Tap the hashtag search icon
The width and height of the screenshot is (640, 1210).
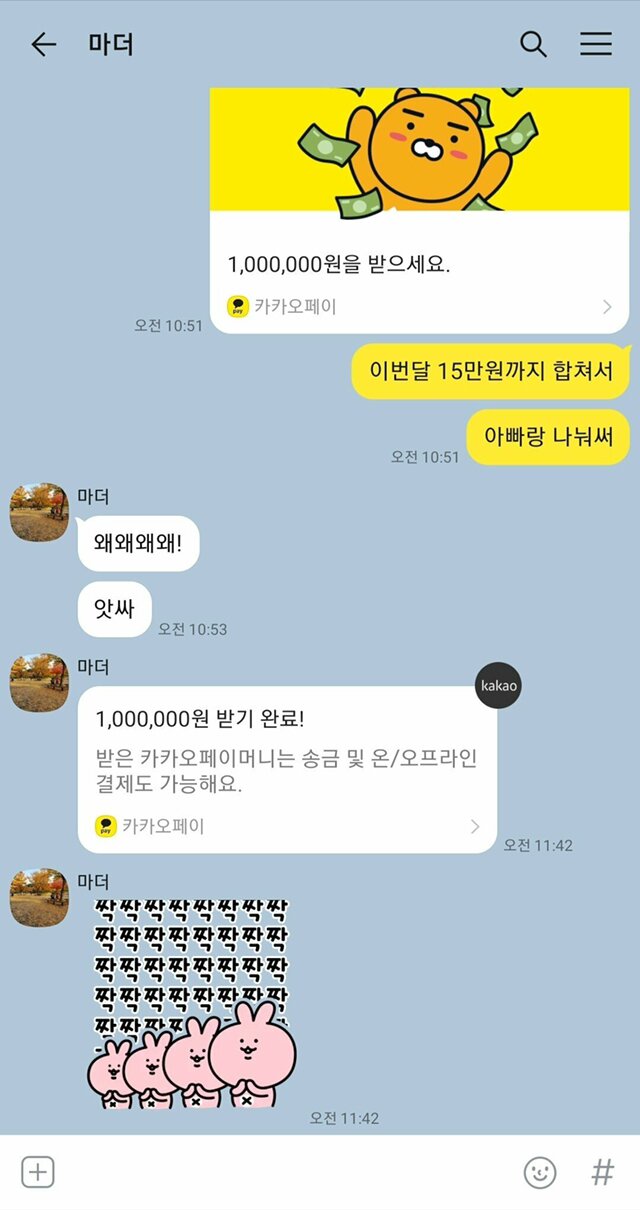click(x=602, y=1172)
